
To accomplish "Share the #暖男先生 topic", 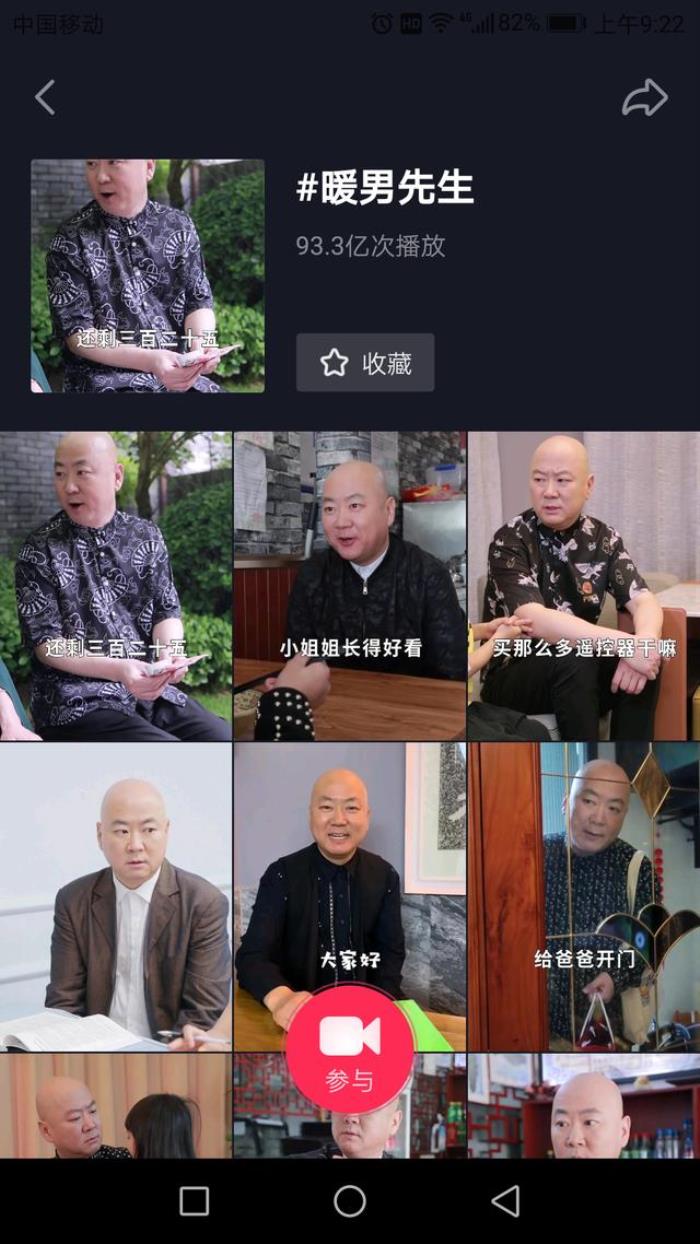I will point(644,97).
